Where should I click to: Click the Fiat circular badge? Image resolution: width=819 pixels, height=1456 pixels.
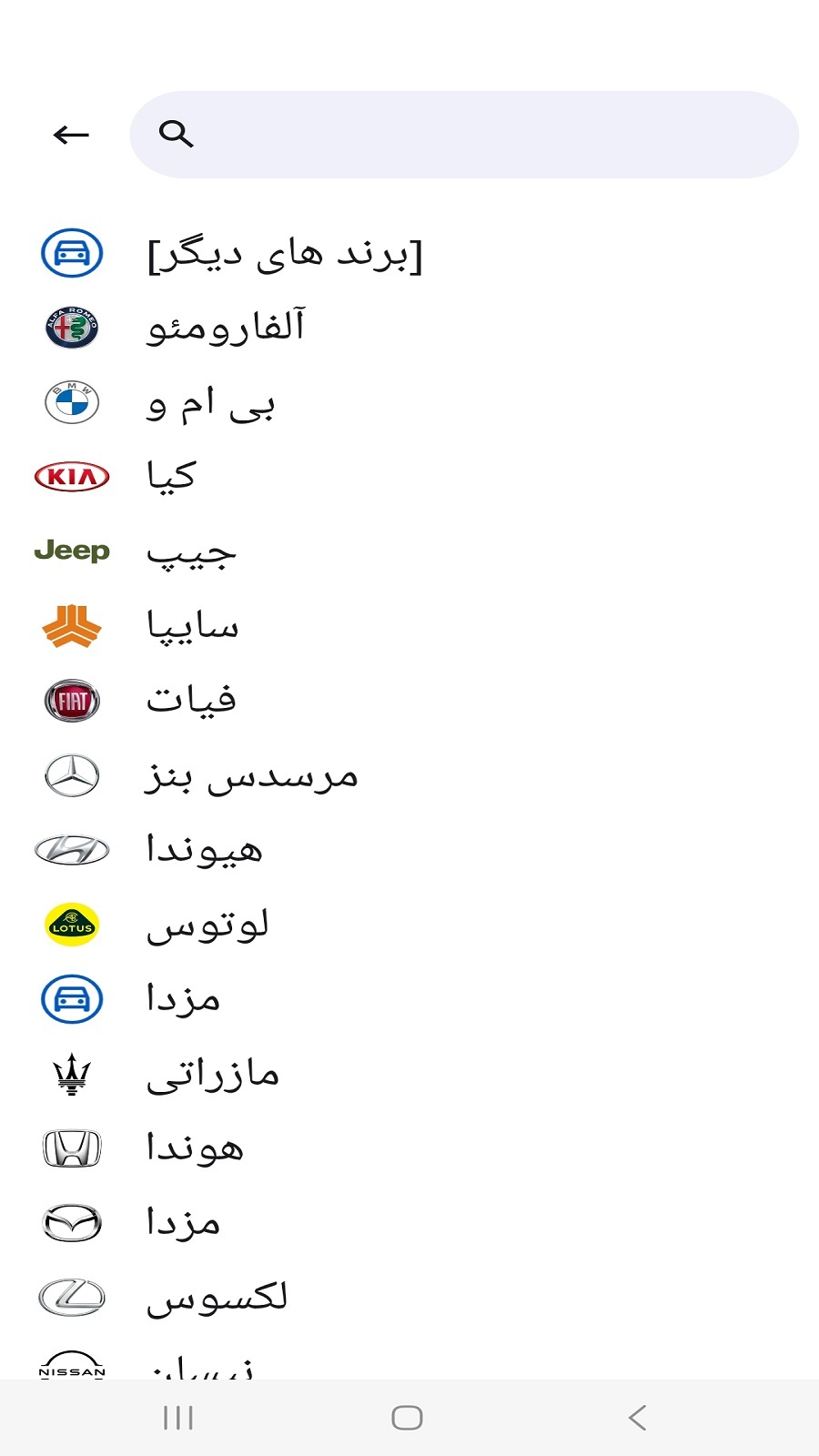71,700
